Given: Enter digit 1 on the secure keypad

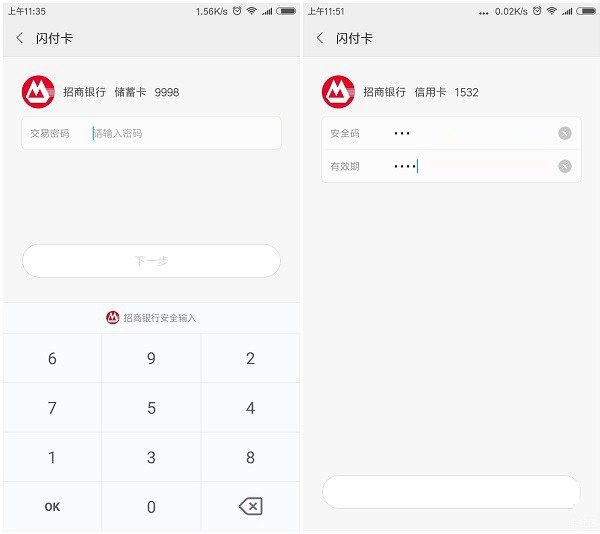Looking at the screenshot, I should (52, 458).
